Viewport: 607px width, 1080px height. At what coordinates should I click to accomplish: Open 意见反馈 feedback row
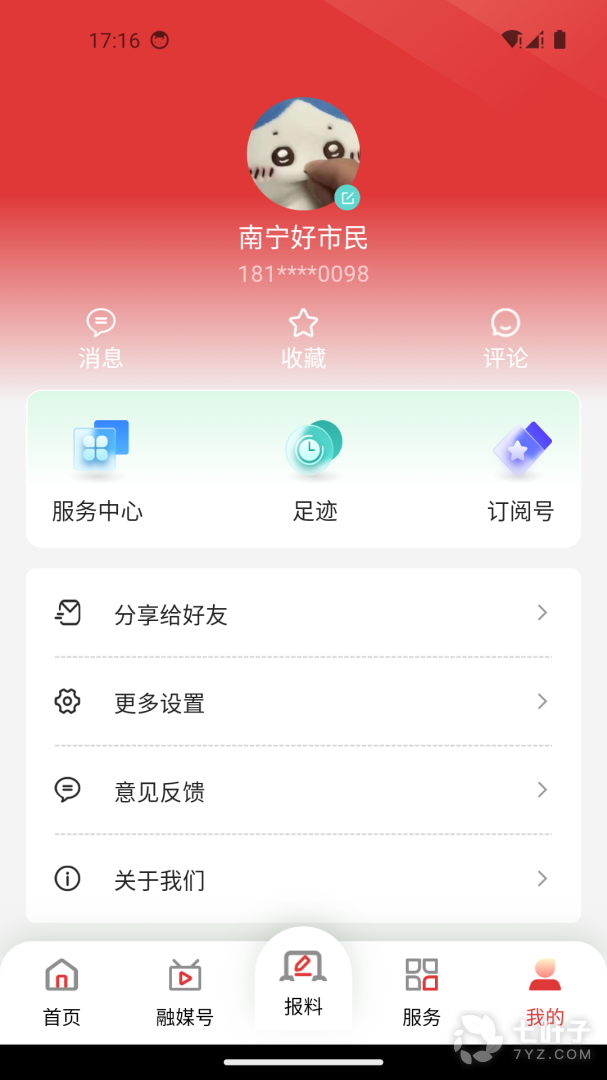(x=303, y=790)
